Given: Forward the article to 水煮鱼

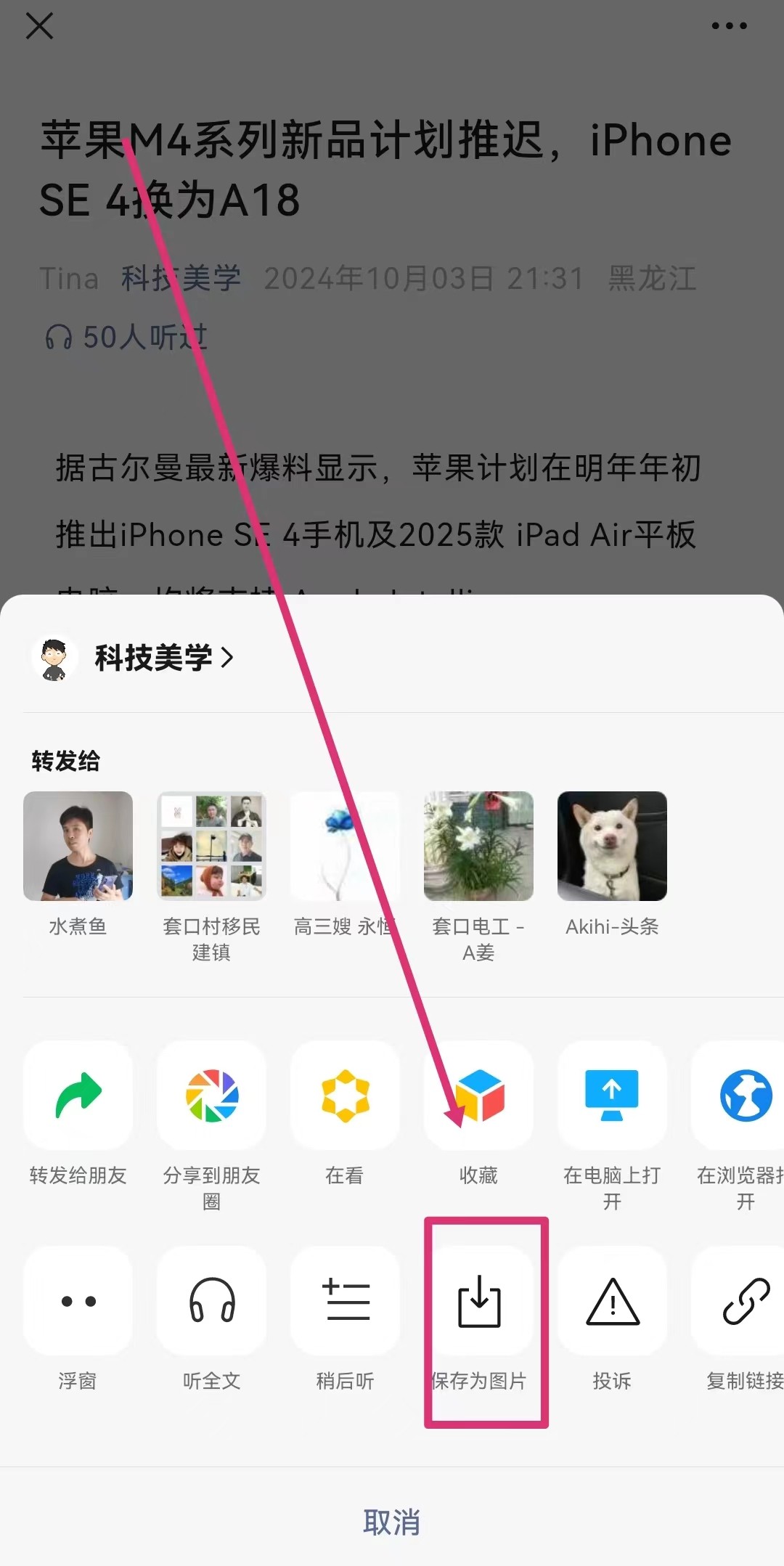Looking at the screenshot, I should click(78, 847).
